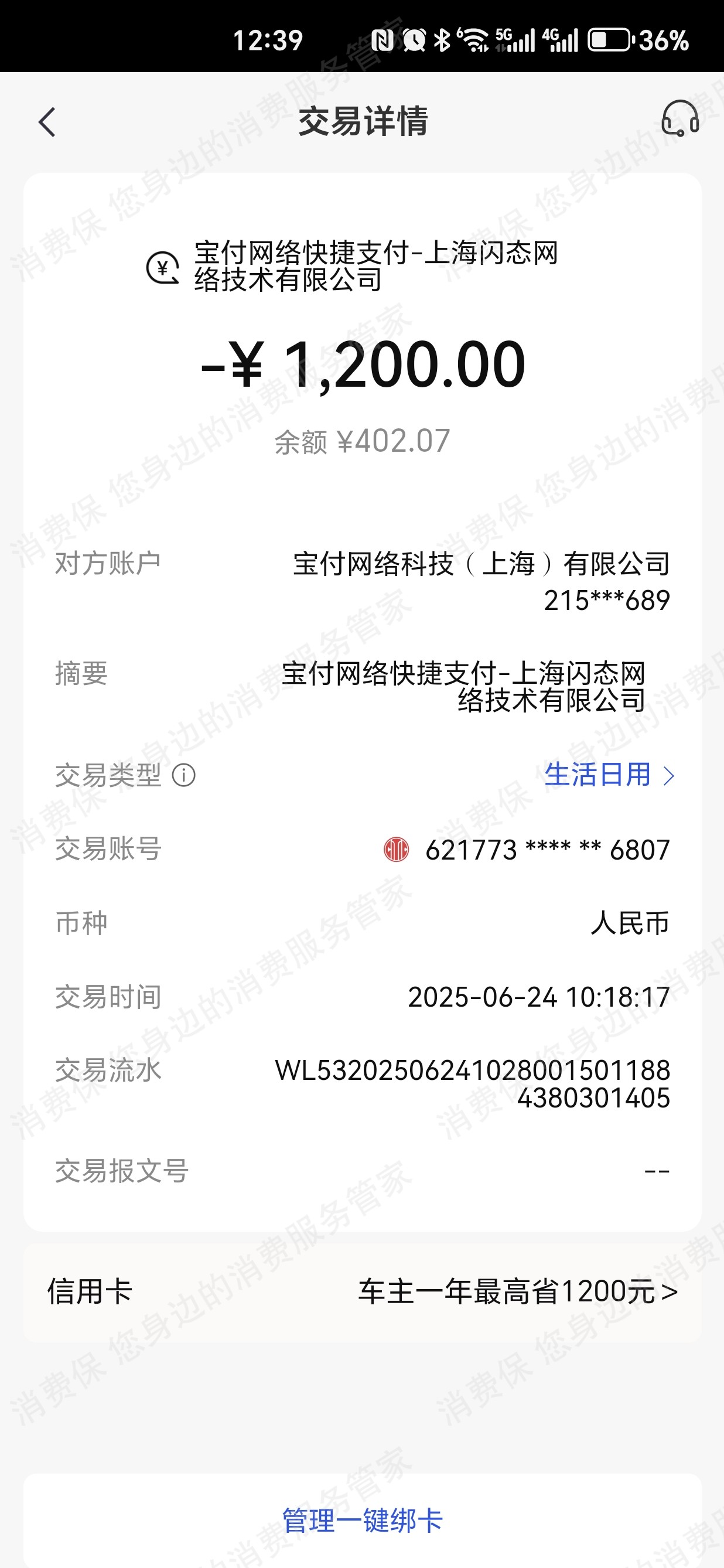The height and width of the screenshot is (1568, 724).
Task: Show info about 交易类型
Action: [184, 775]
